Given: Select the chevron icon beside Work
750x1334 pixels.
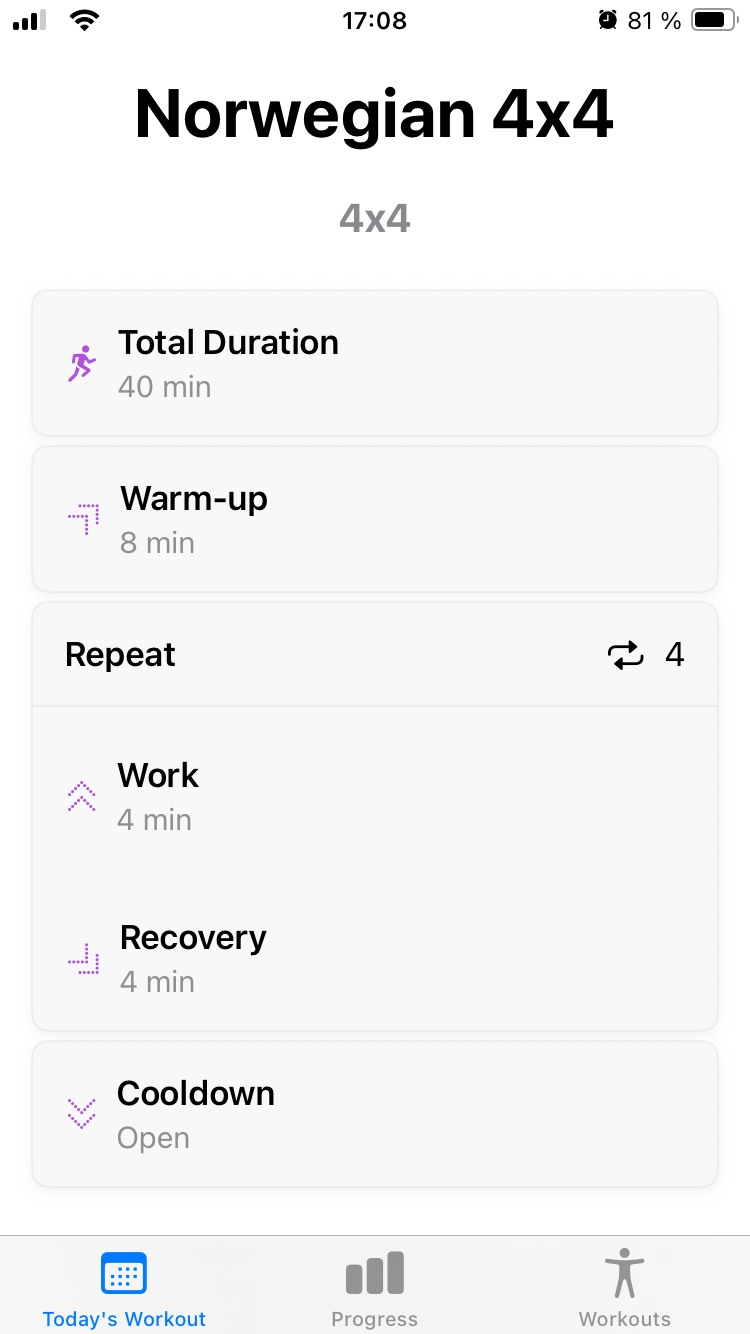Looking at the screenshot, I should click(82, 796).
